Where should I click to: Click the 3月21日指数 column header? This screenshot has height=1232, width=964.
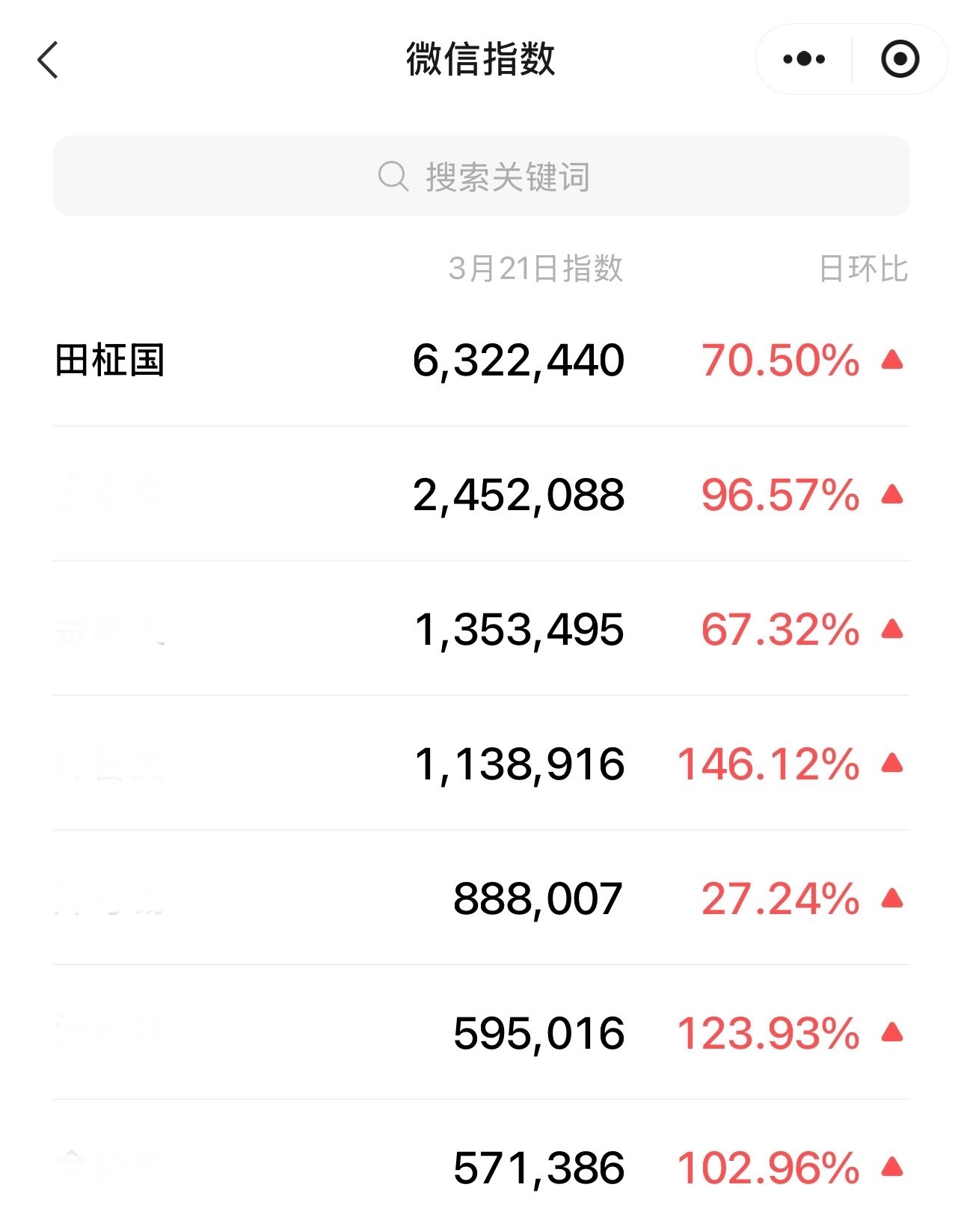point(537,267)
